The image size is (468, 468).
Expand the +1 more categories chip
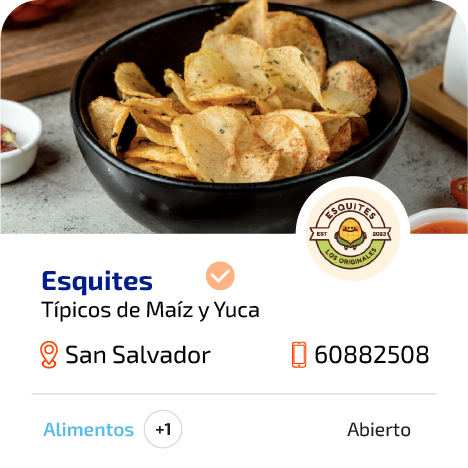click(x=163, y=429)
